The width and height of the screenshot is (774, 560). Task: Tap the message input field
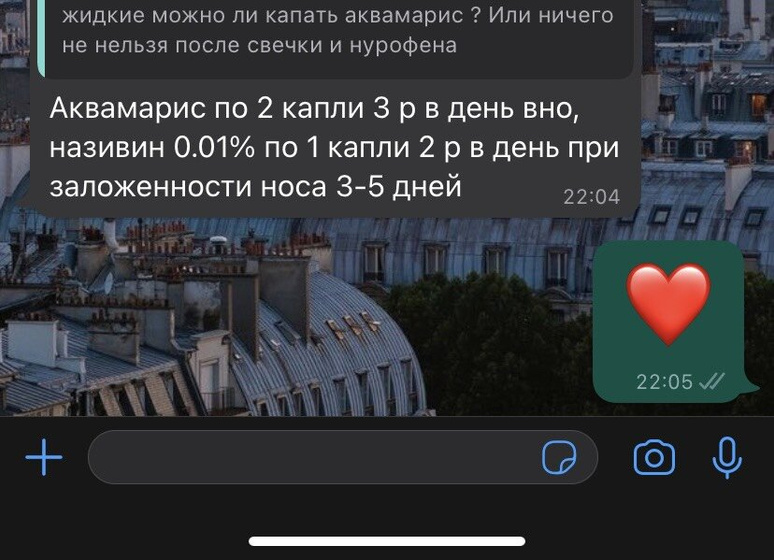point(310,459)
